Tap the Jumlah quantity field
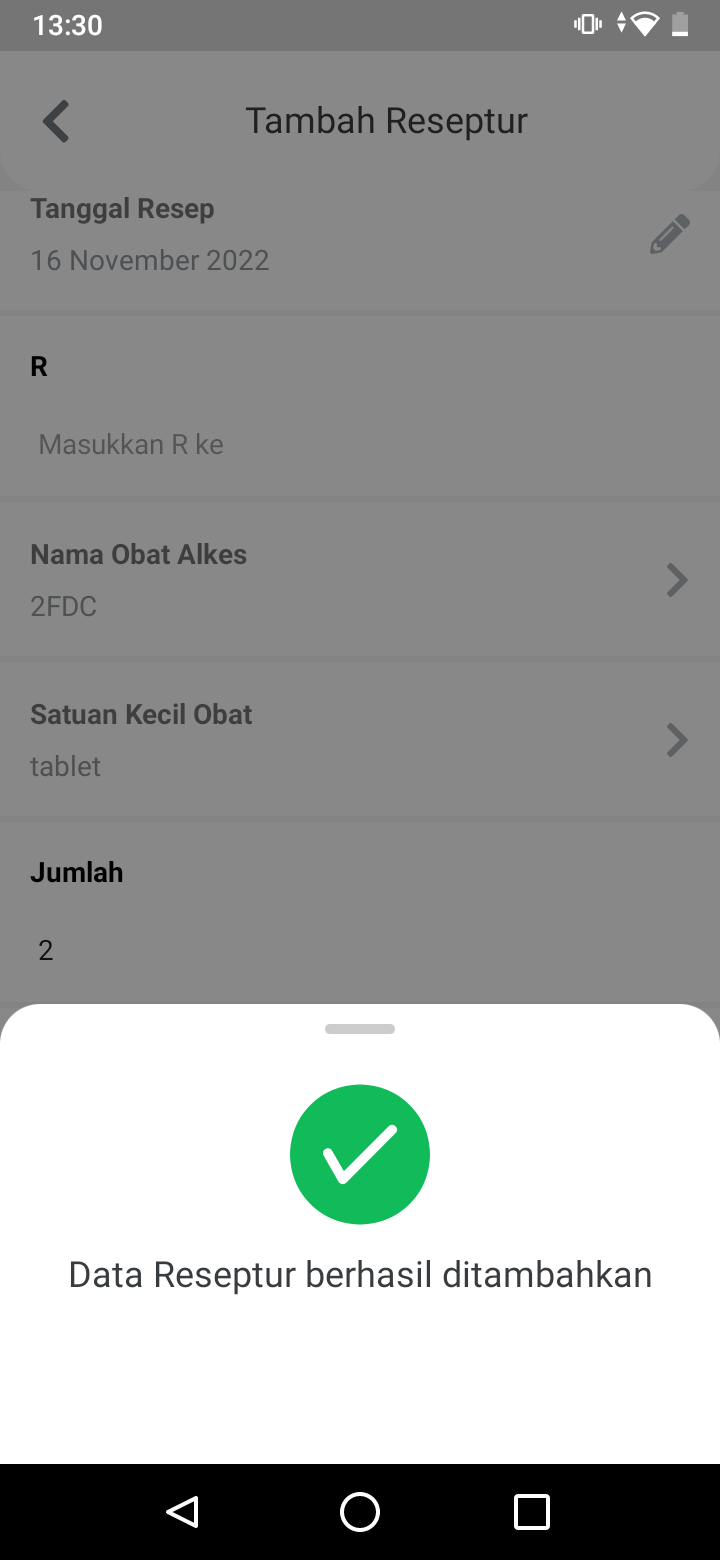Viewport: 720px width, 1560px height. tap(360, 950)
